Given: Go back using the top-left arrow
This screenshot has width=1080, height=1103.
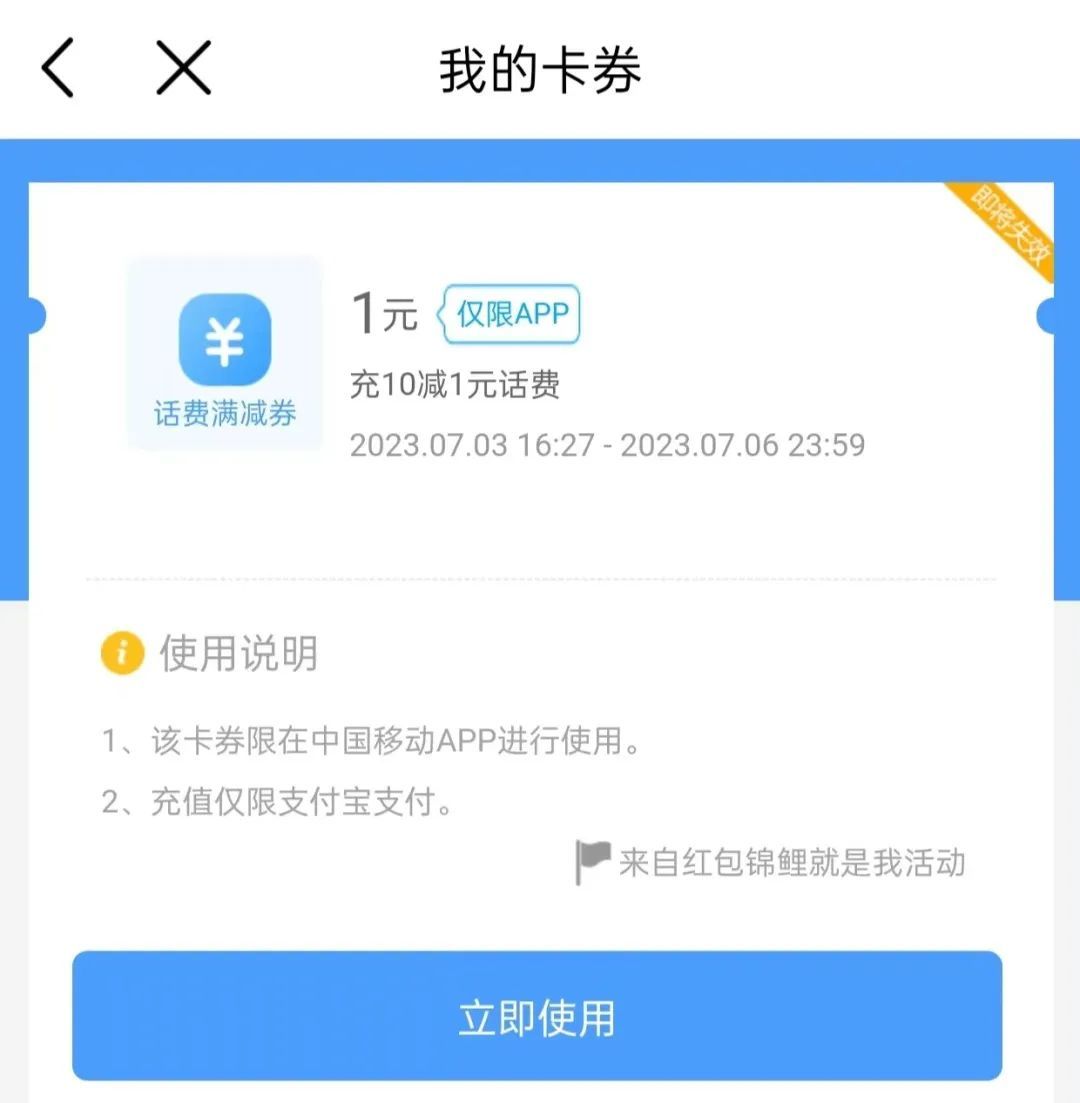Looking at the screenshot, I should click(58, 69).
